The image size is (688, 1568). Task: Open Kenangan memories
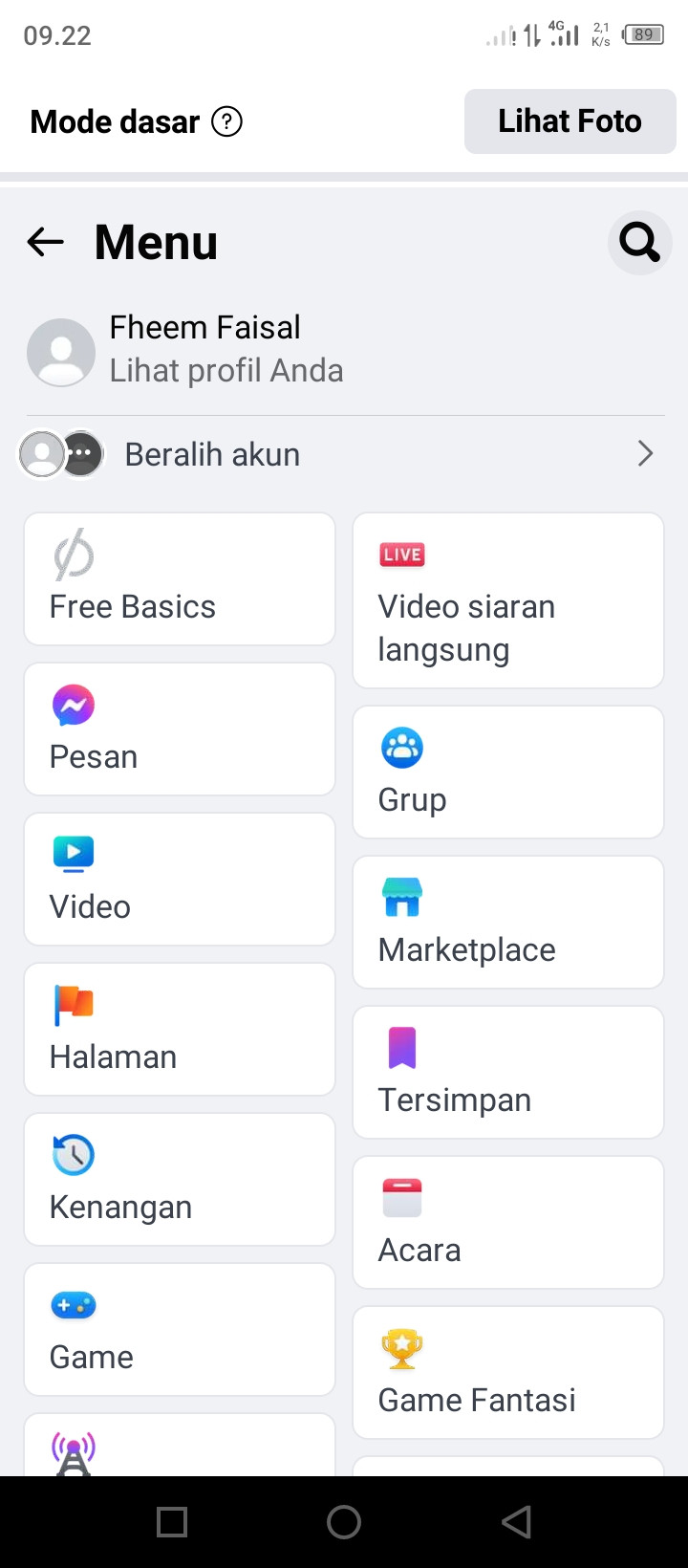tap(180, 1180)
